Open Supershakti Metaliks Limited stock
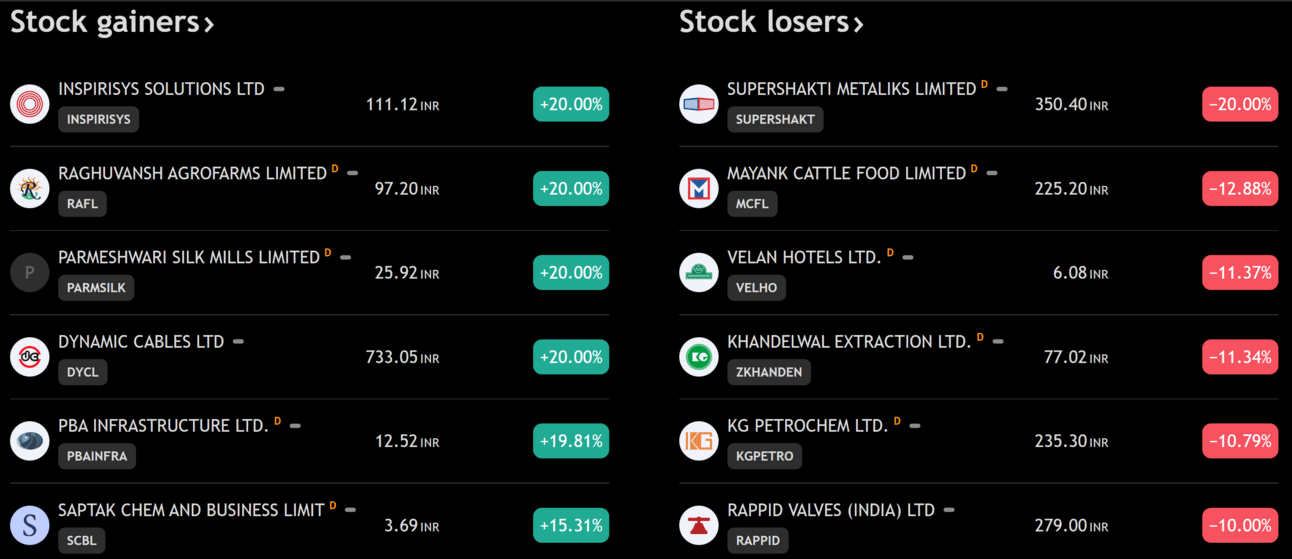This screenshot has width=1292, height=559. point(851,89)
